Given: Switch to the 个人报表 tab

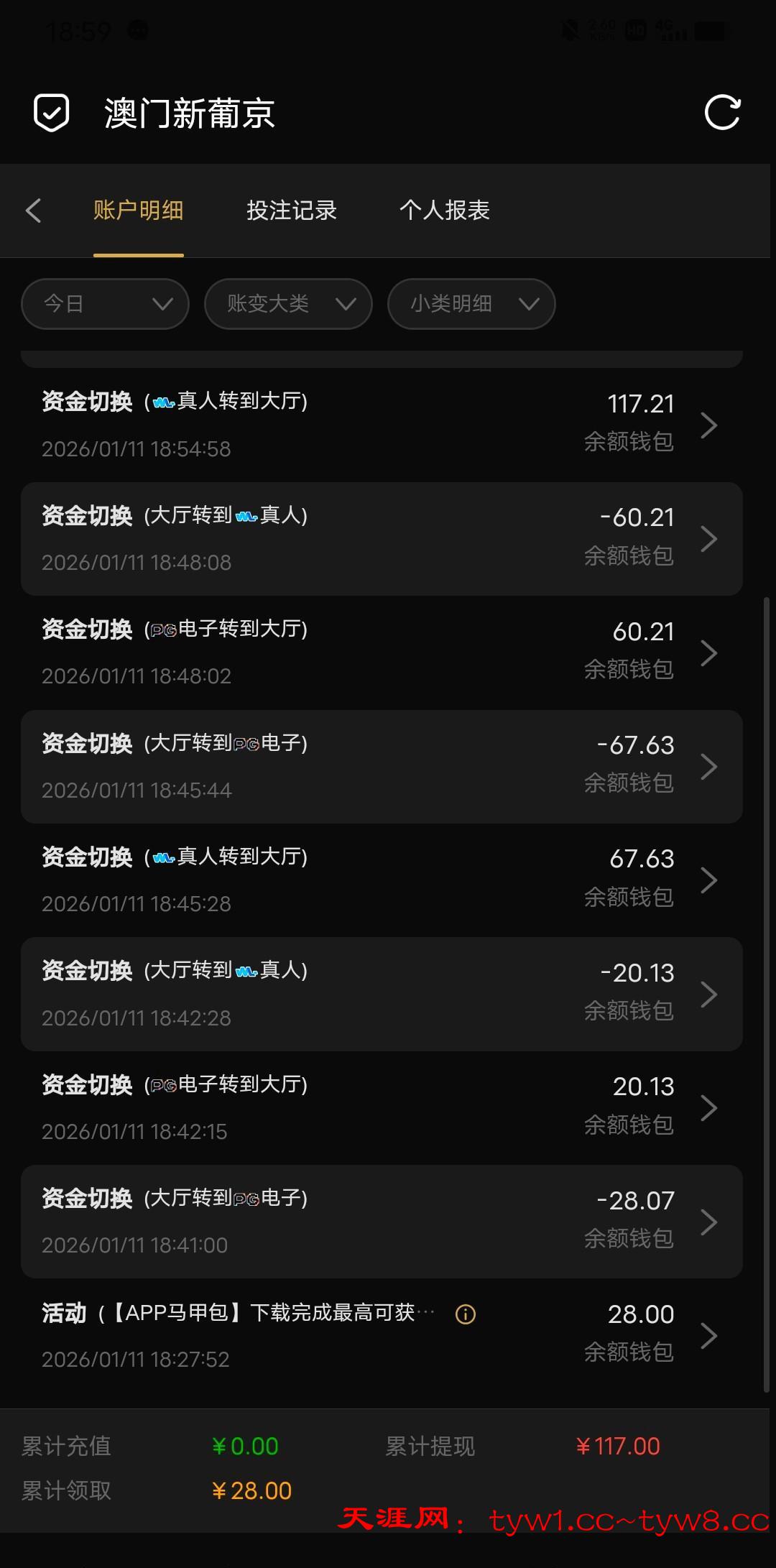Looking at the screenshot, I should point(444,211).
